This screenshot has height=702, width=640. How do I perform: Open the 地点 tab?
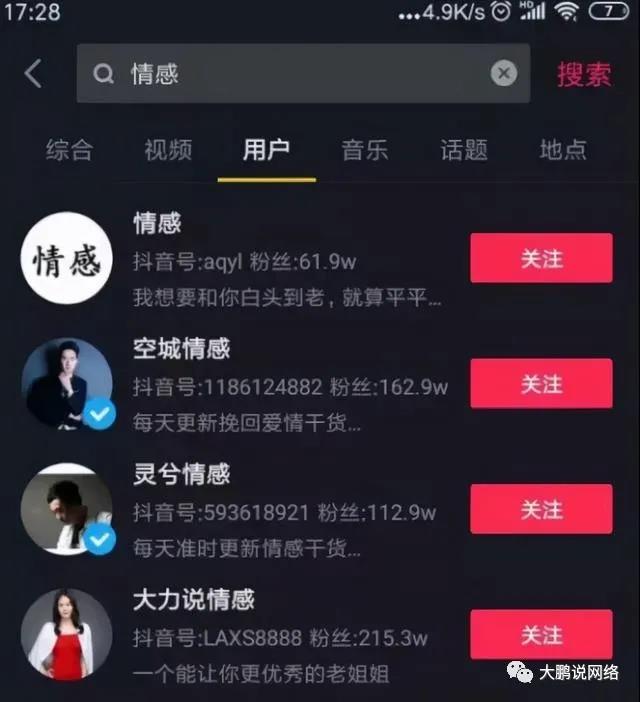pos(563,150)
